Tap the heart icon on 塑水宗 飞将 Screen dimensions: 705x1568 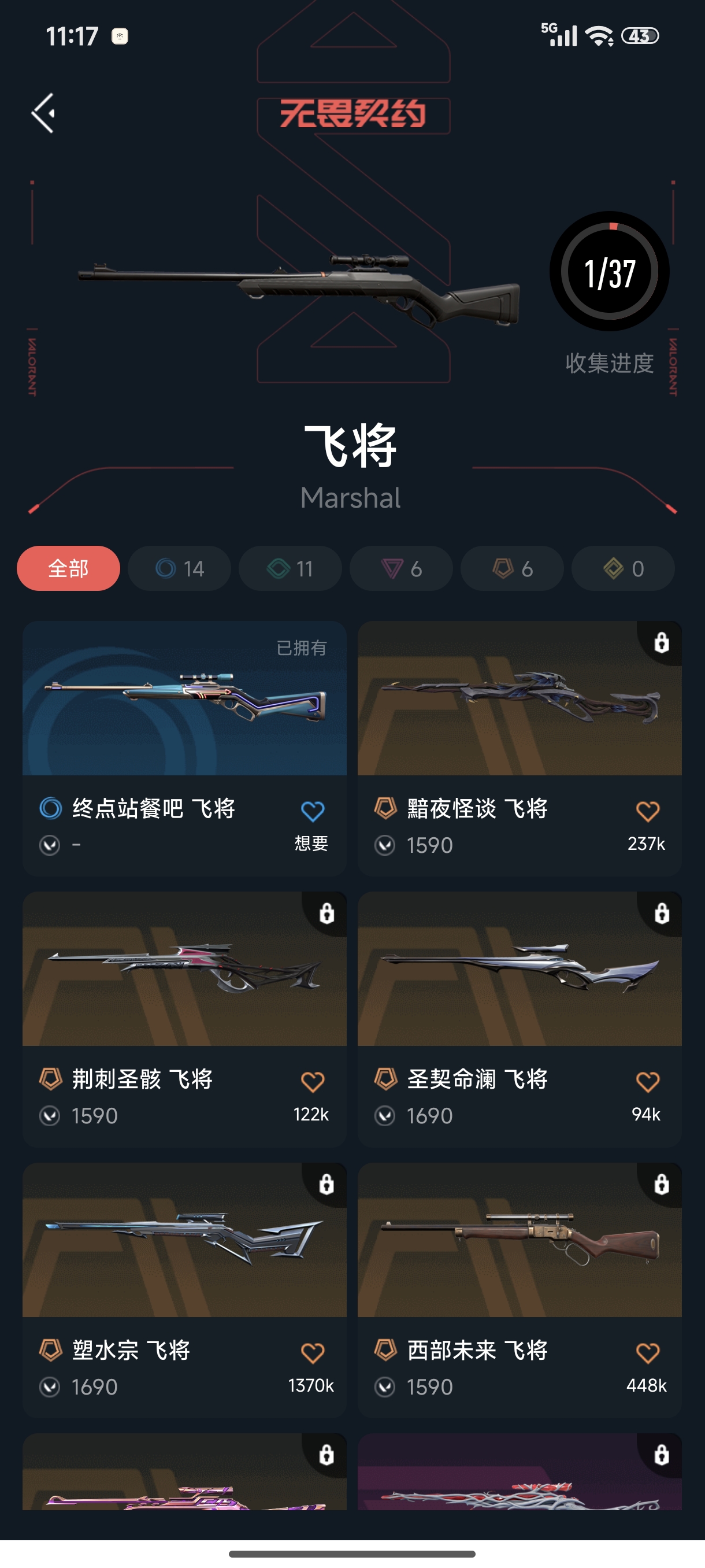click(313, 1352)
